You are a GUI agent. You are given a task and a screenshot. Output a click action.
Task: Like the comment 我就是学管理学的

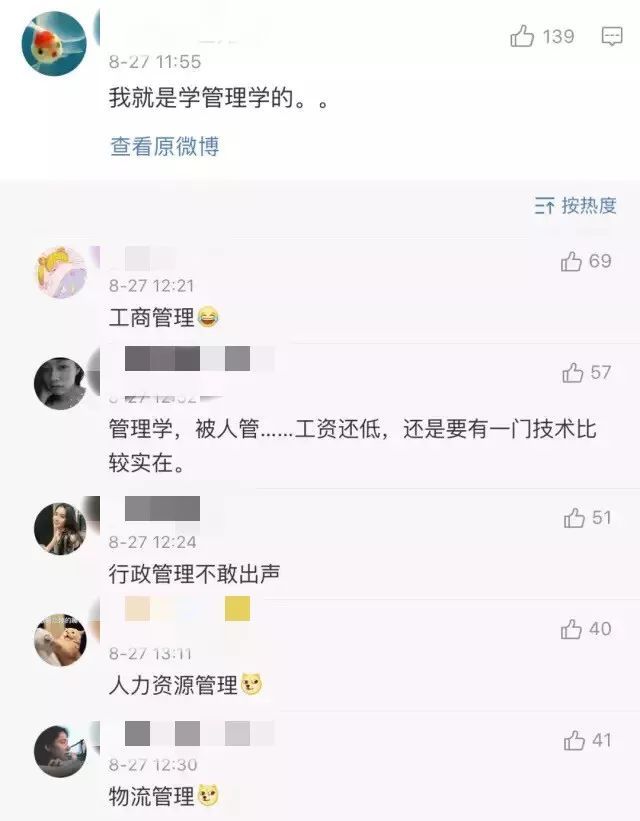coord(523,37)
